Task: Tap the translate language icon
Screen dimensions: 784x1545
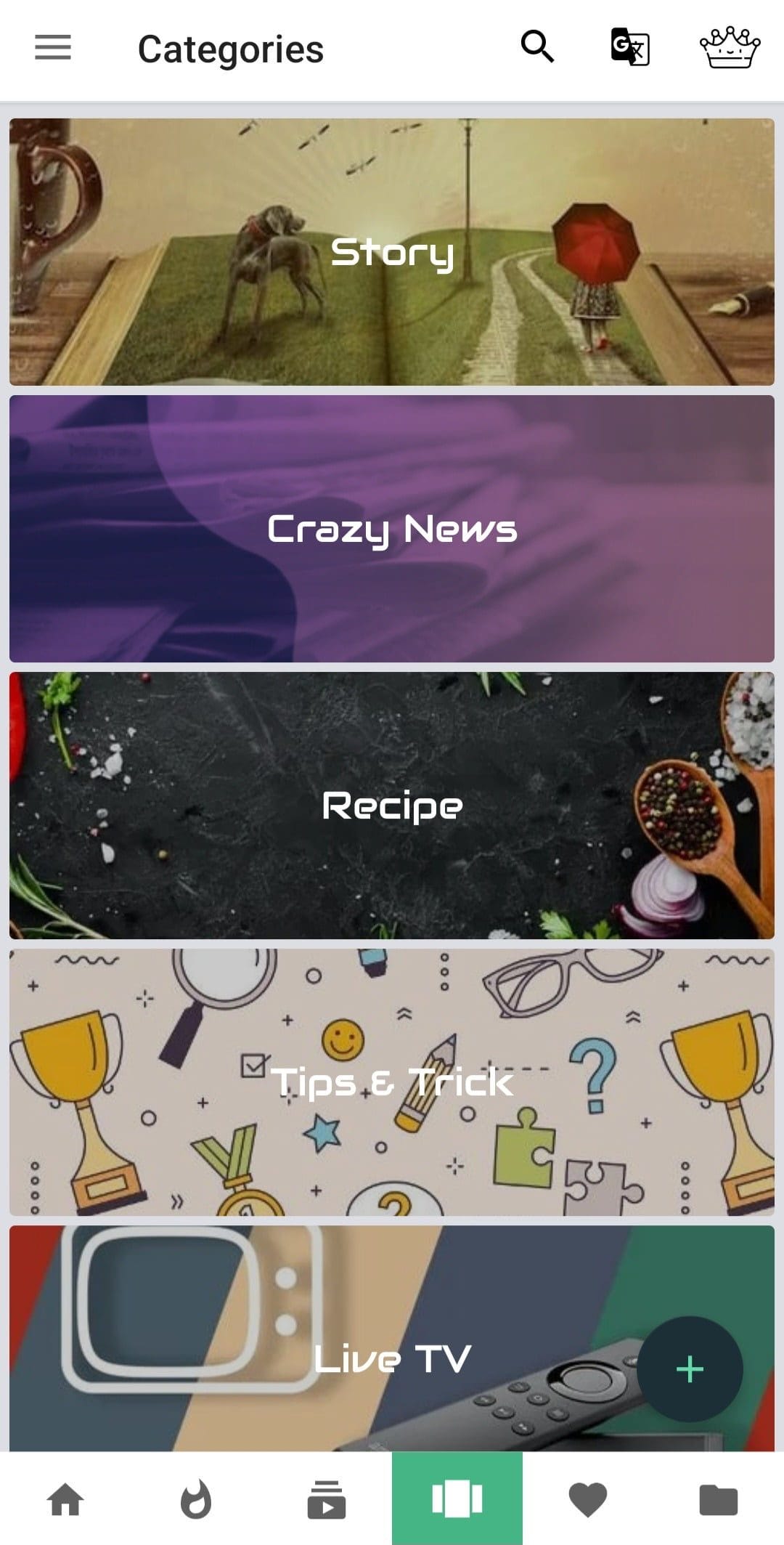Action: pos(629,47)
